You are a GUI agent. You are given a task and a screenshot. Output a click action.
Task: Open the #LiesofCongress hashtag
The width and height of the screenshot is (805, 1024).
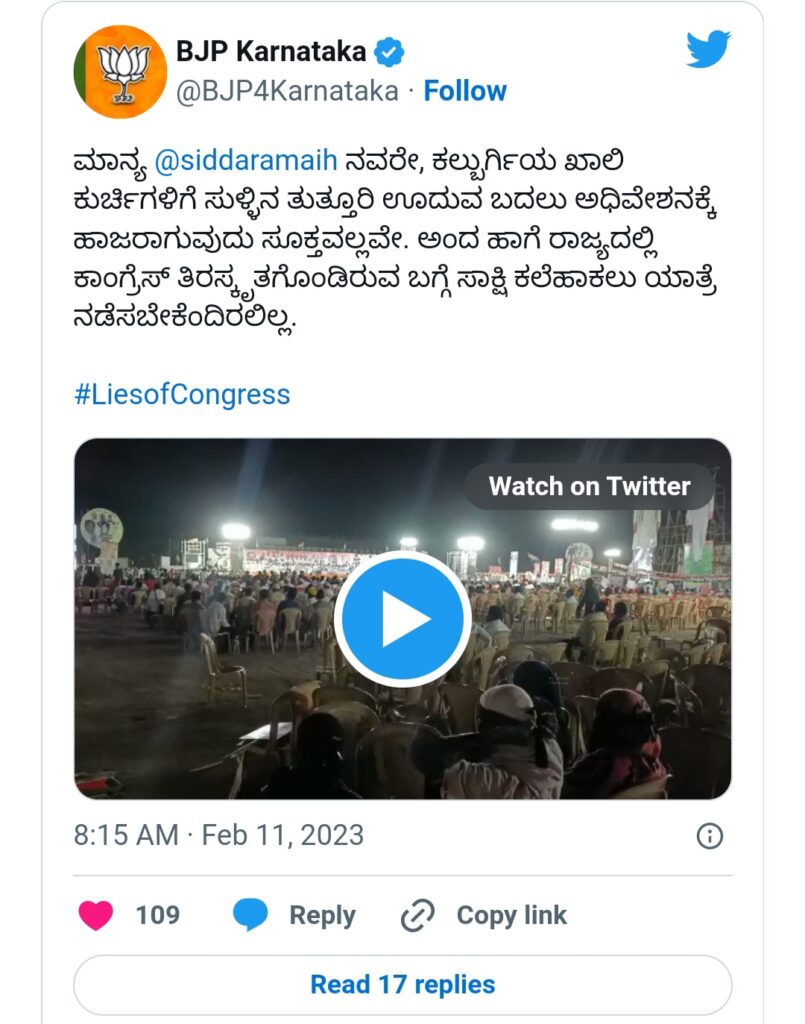[182, 394]
